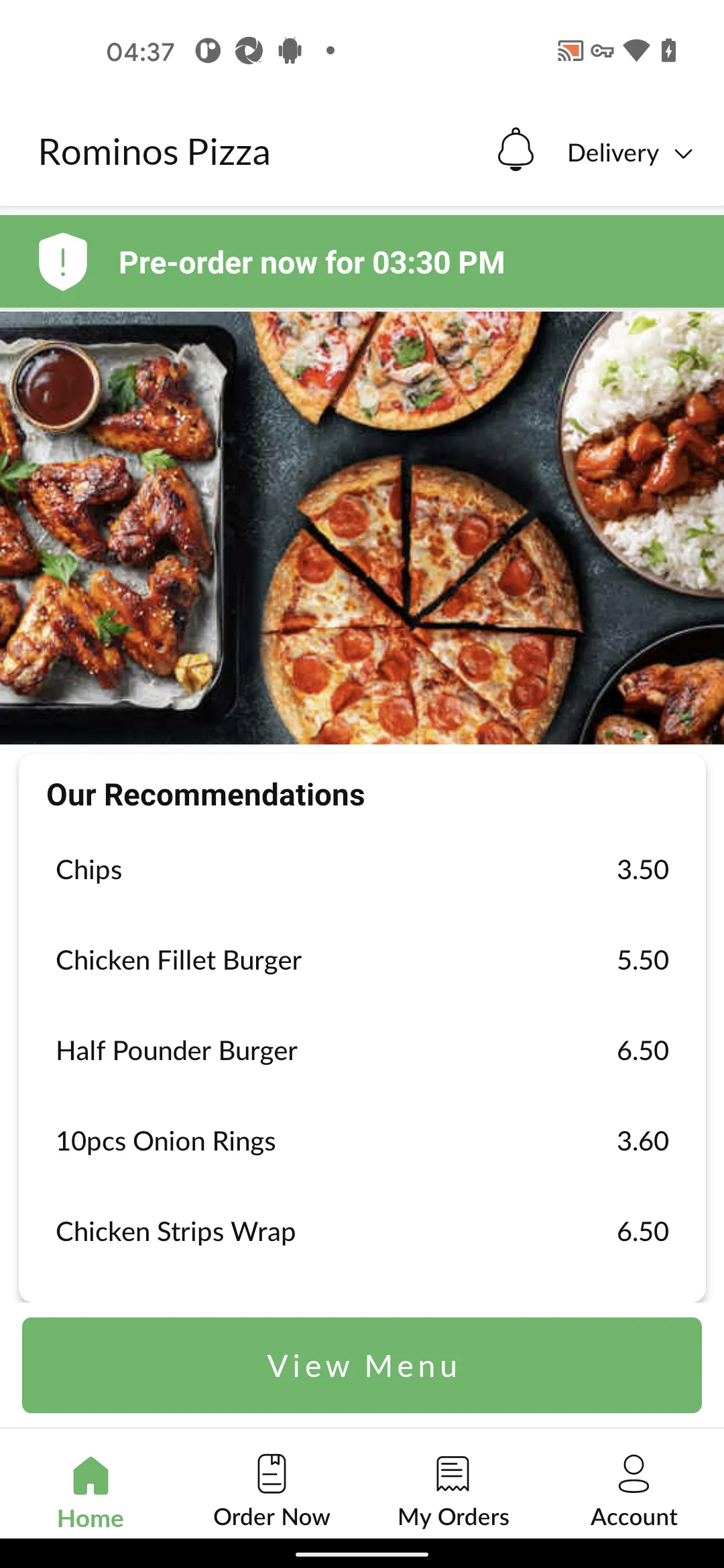The height and width of the screenshot is (1568, 724).
Task: Choose 10pcs Onion Rings
Action: click(362, 1141)
